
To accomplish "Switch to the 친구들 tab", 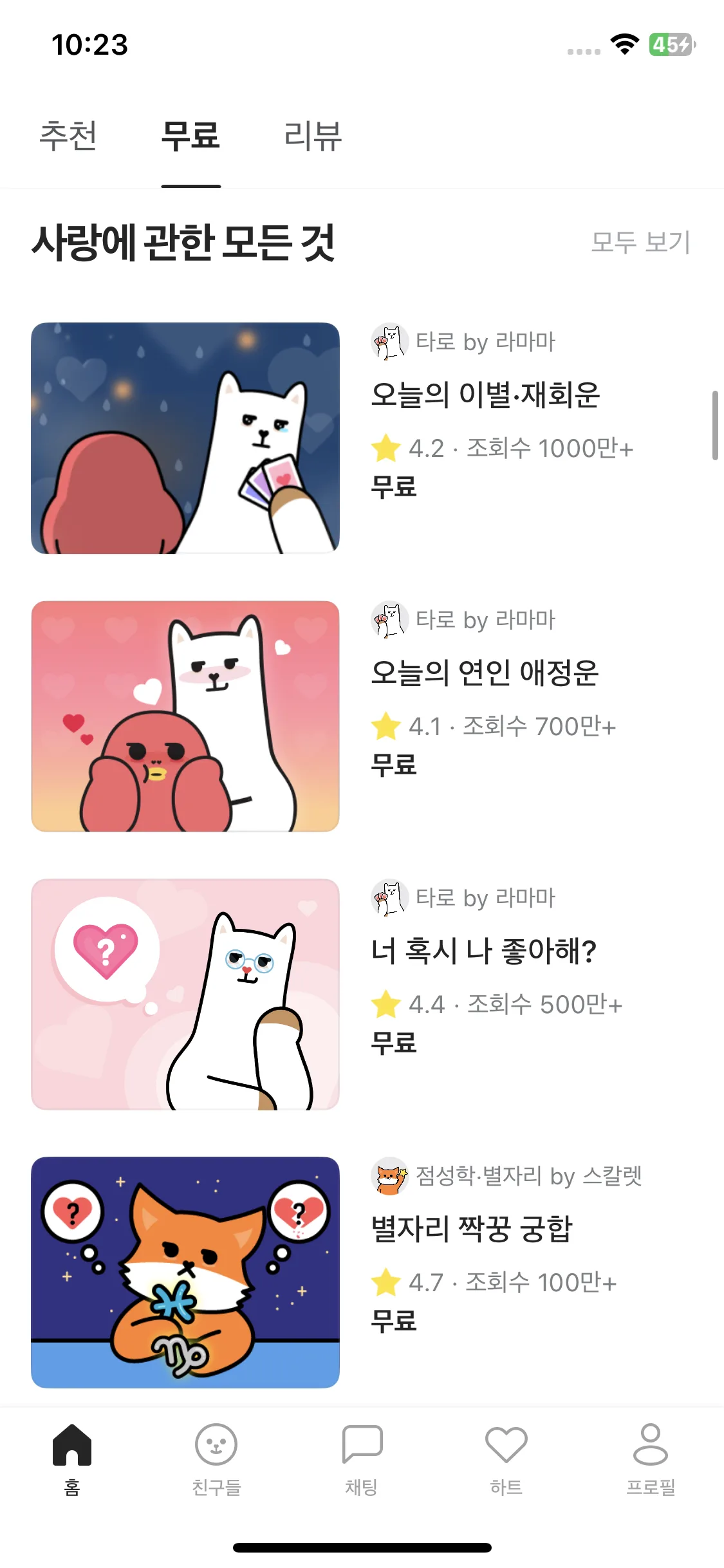I will 216,1459.
